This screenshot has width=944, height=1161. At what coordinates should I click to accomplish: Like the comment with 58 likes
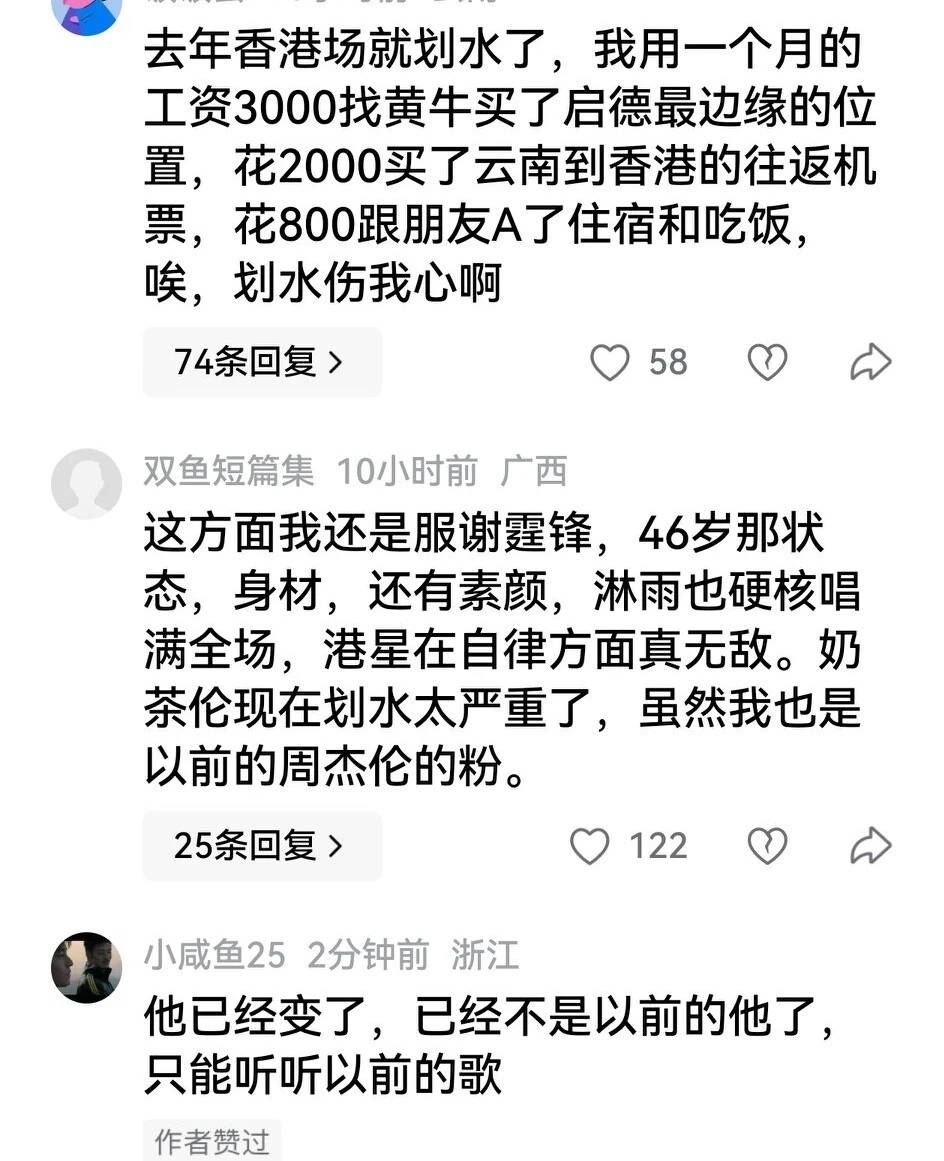[x=610, y=362]
